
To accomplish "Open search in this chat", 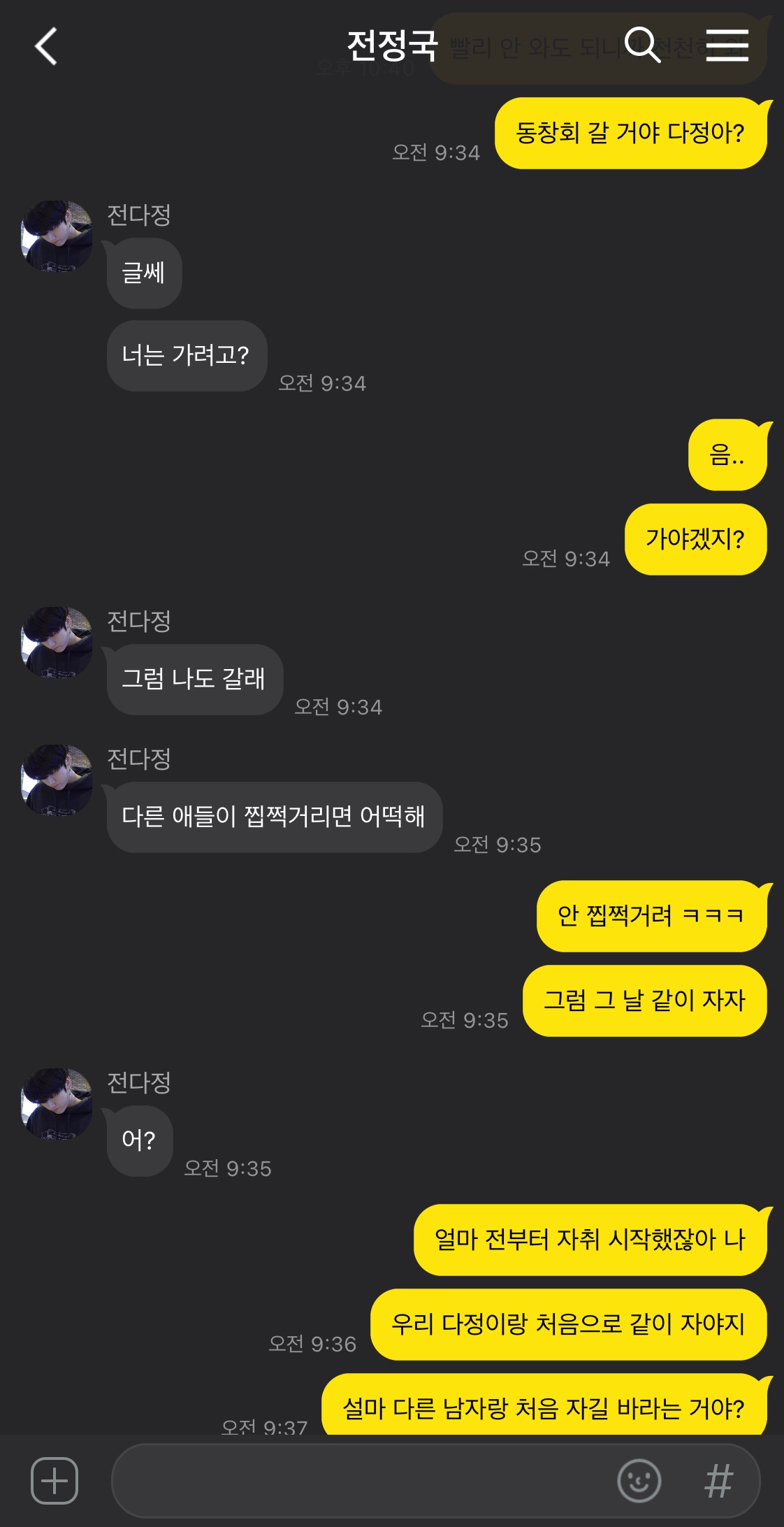I will [641, 45].
